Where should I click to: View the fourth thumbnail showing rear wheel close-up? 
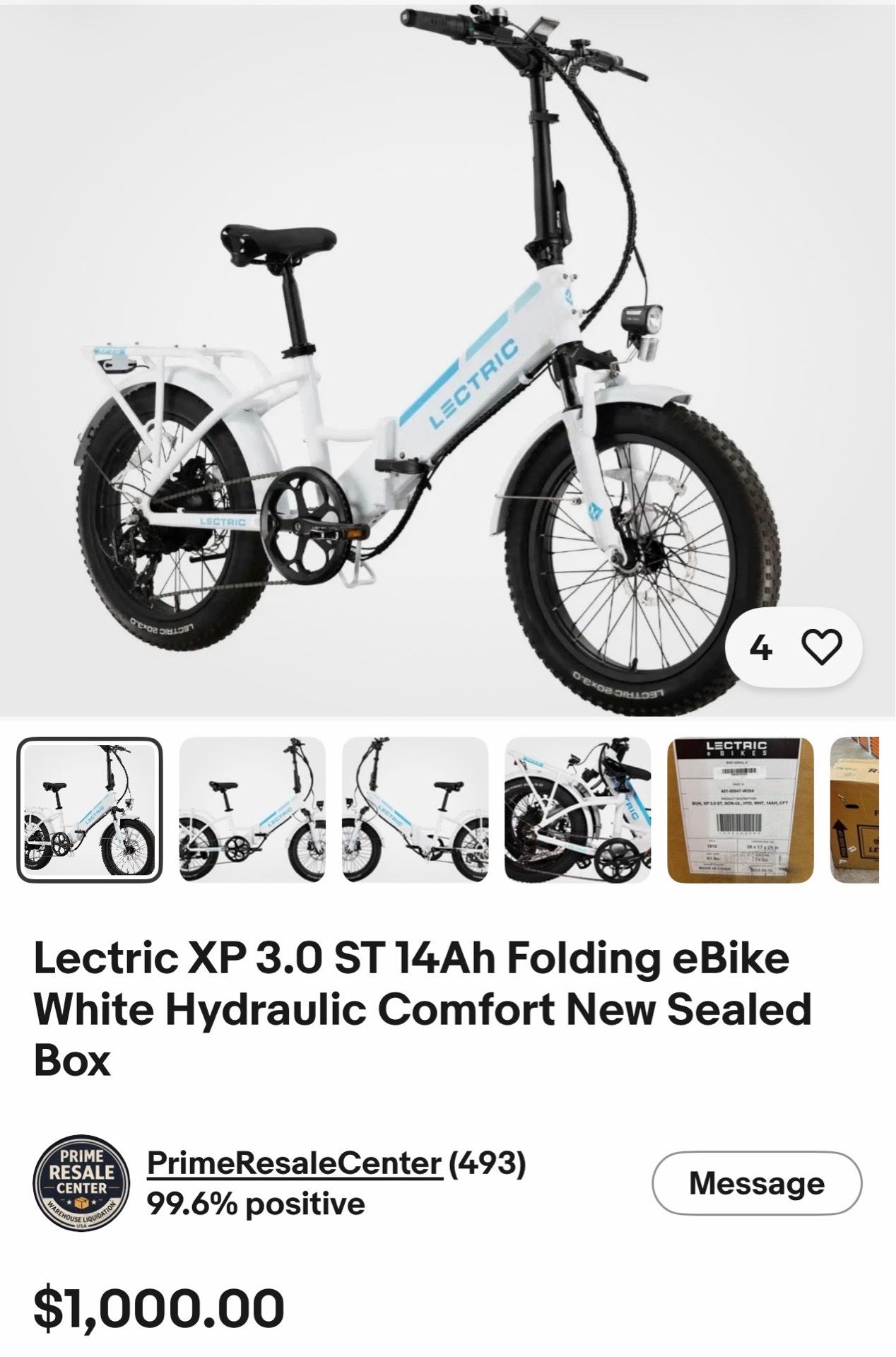577,810
